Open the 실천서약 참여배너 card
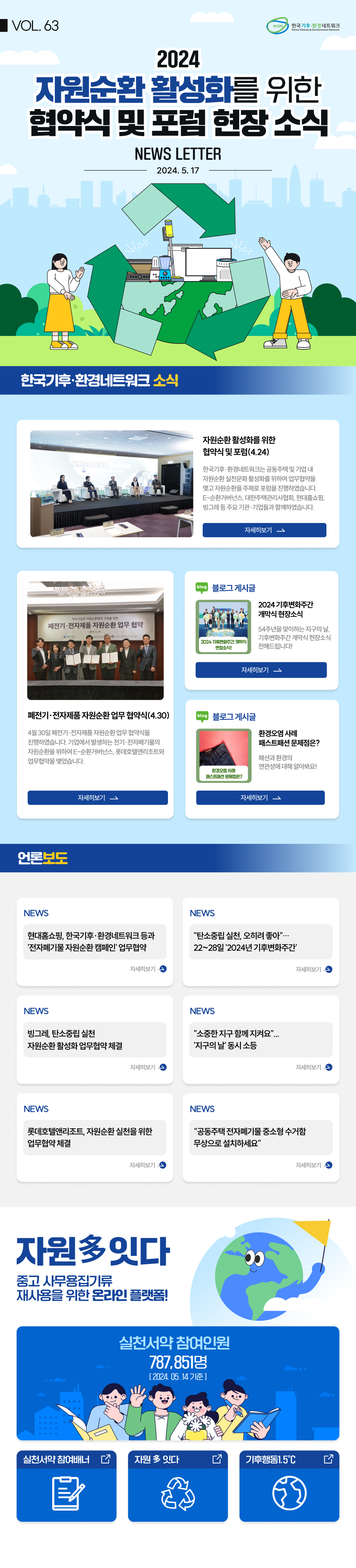 pyautogui.click(x=66, y=1485)
